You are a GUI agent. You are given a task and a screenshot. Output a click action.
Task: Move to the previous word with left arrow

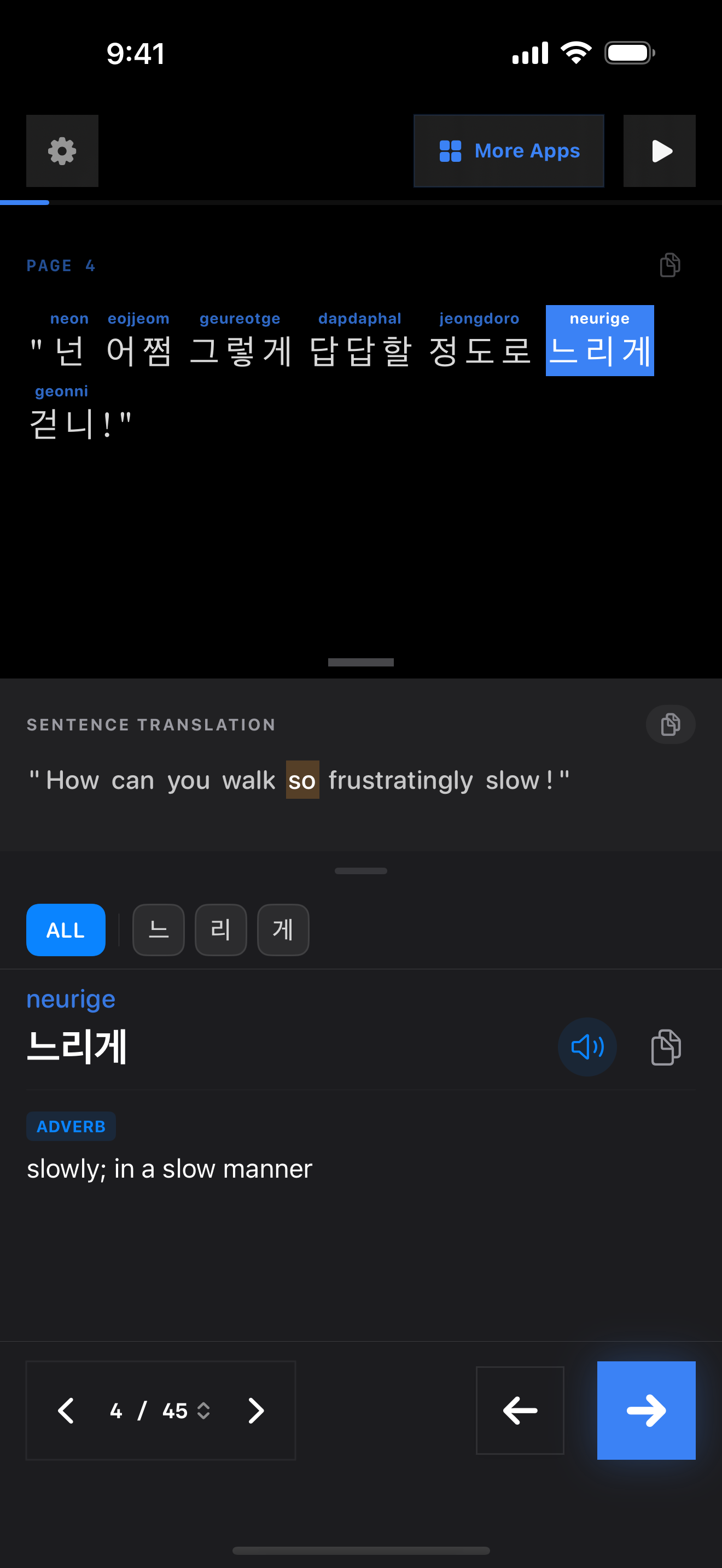click(519, 1411)
